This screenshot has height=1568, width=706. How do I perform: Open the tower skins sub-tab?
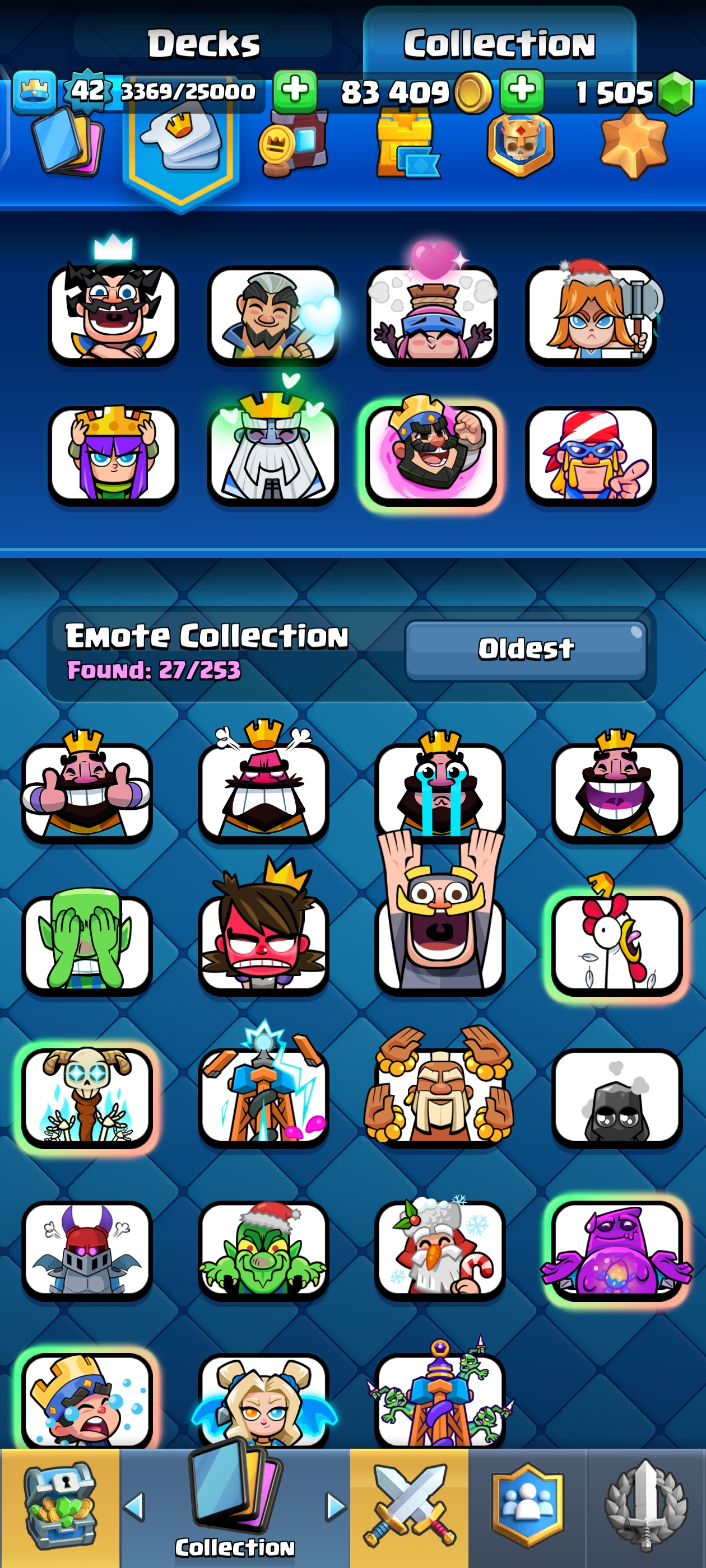click(407, 145)
